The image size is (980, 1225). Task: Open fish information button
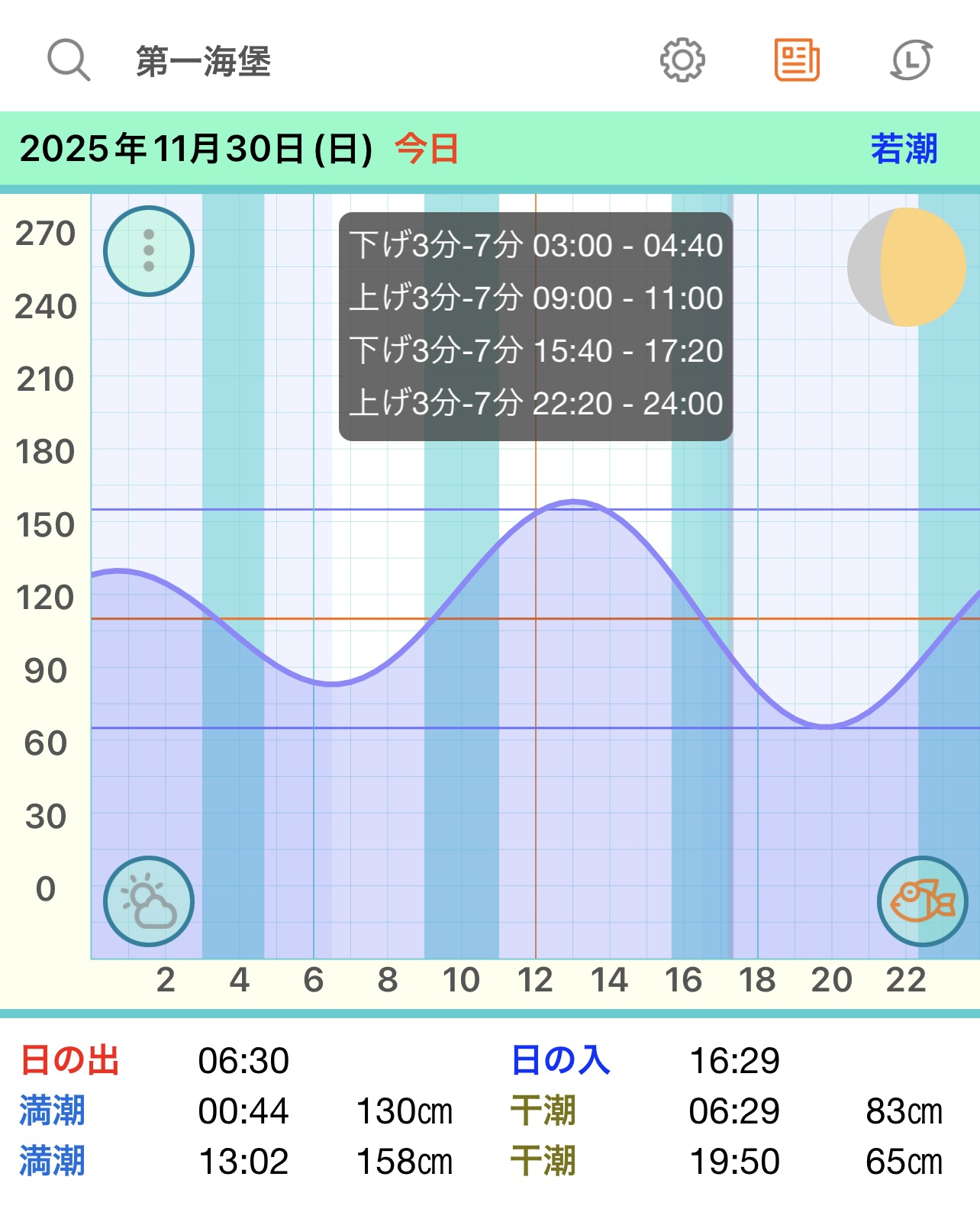coord(922,901)
